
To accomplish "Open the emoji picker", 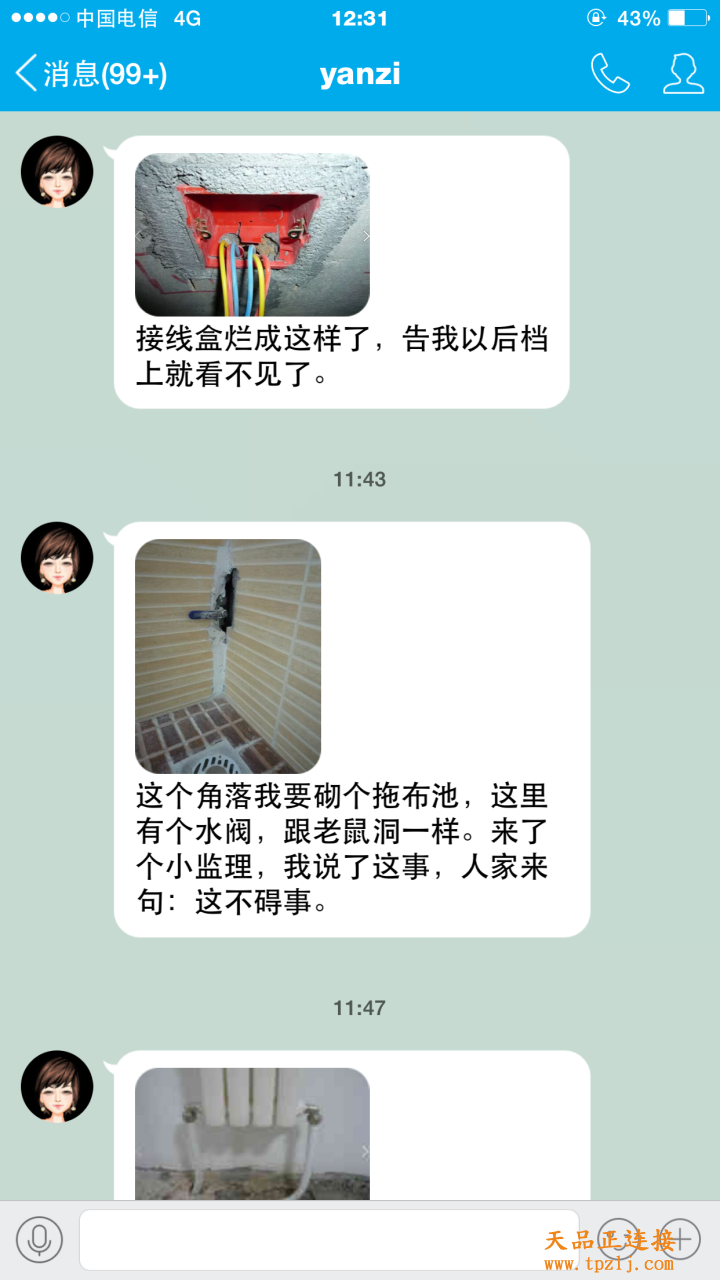I will point(617,1240).
